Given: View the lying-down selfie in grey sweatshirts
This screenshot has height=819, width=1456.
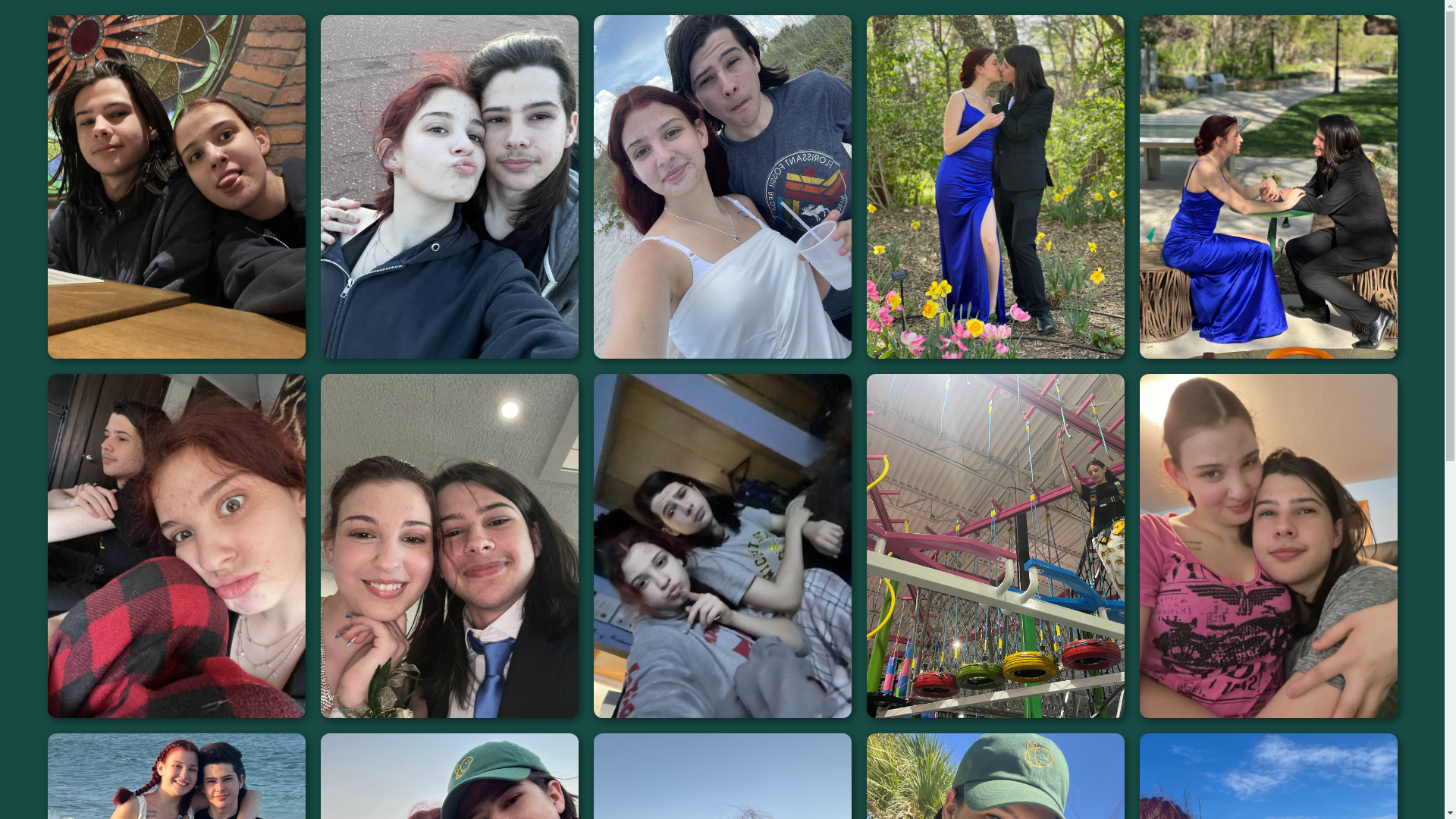Looking at the screenshot, I should (722, 545).
